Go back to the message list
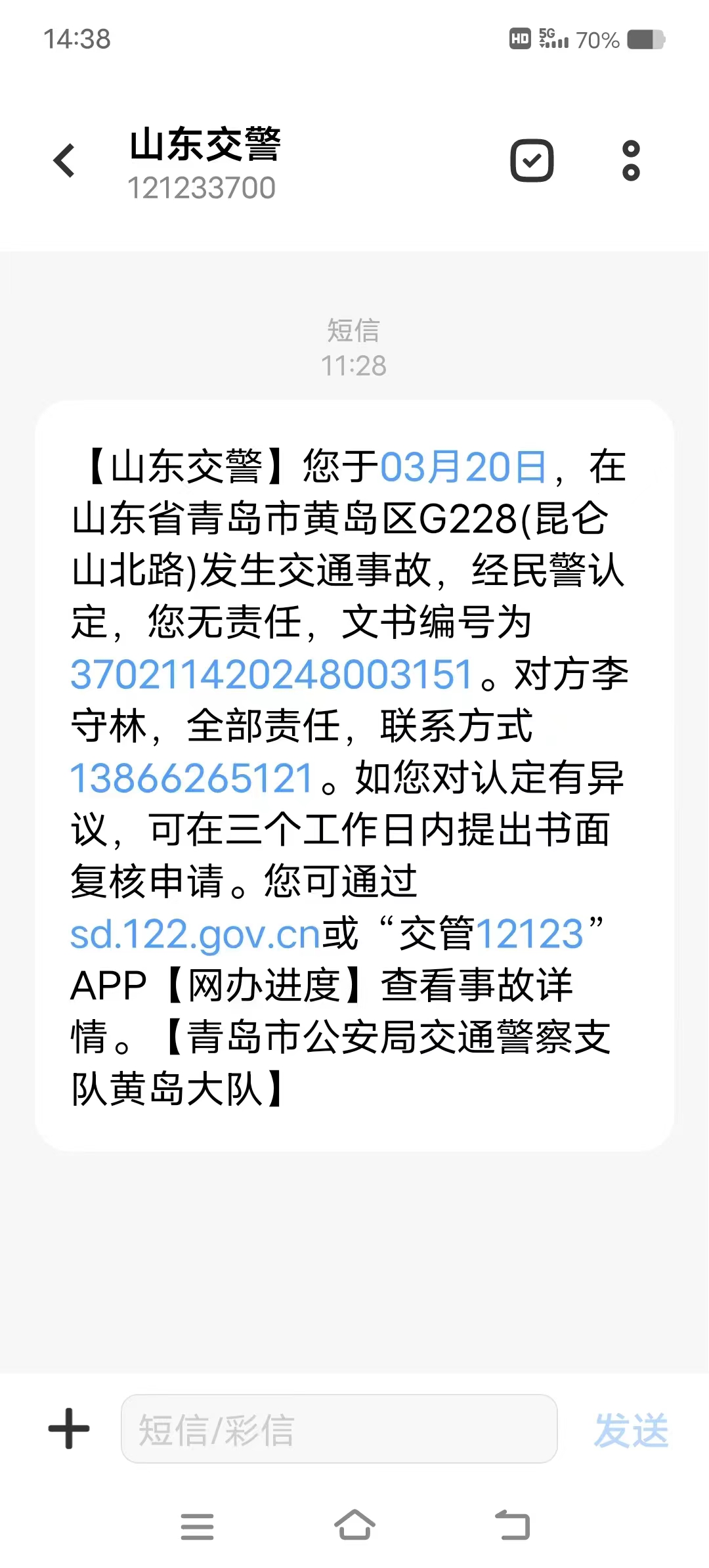Viewport: 709px width, 1568px height. (x=64, y=161)
